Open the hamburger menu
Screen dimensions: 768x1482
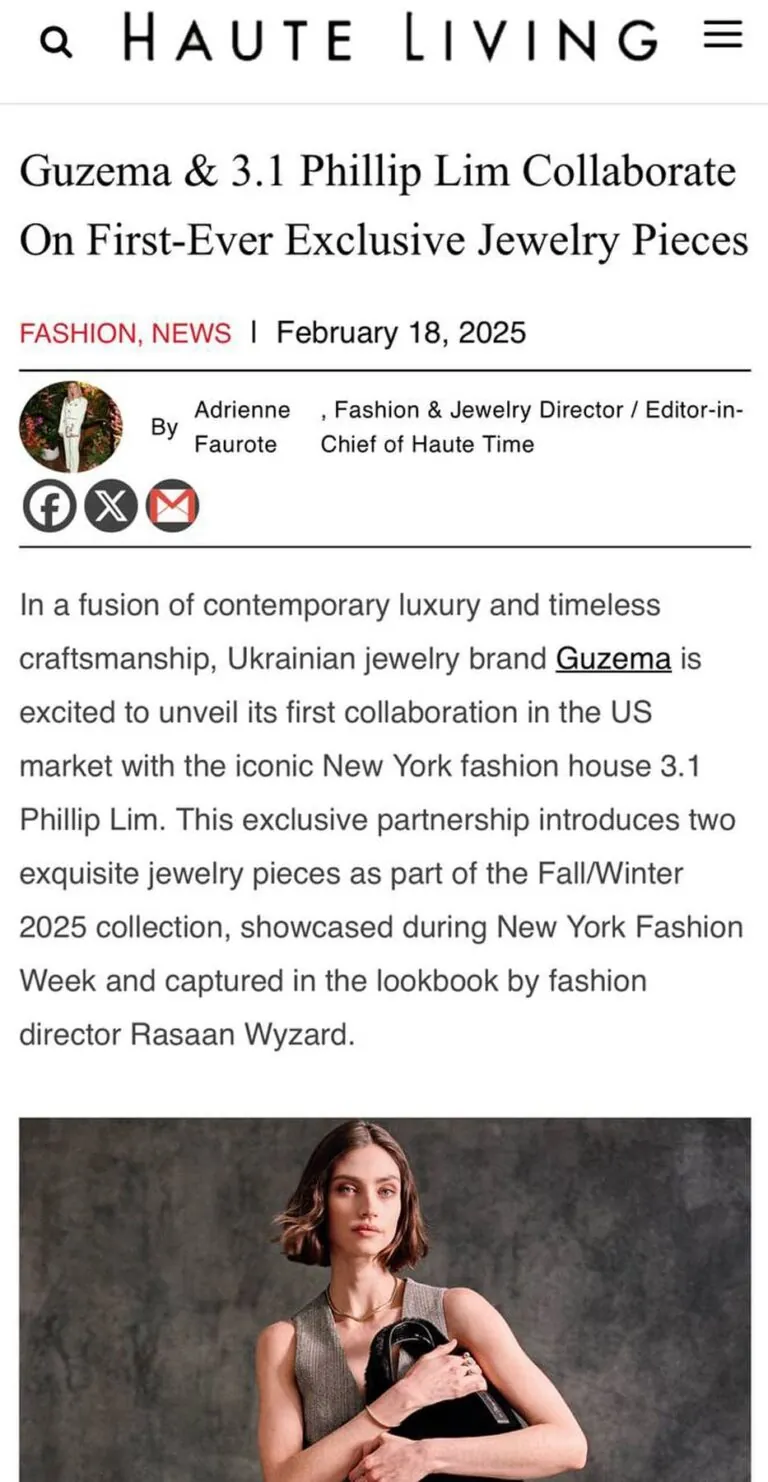pos(723,37)
